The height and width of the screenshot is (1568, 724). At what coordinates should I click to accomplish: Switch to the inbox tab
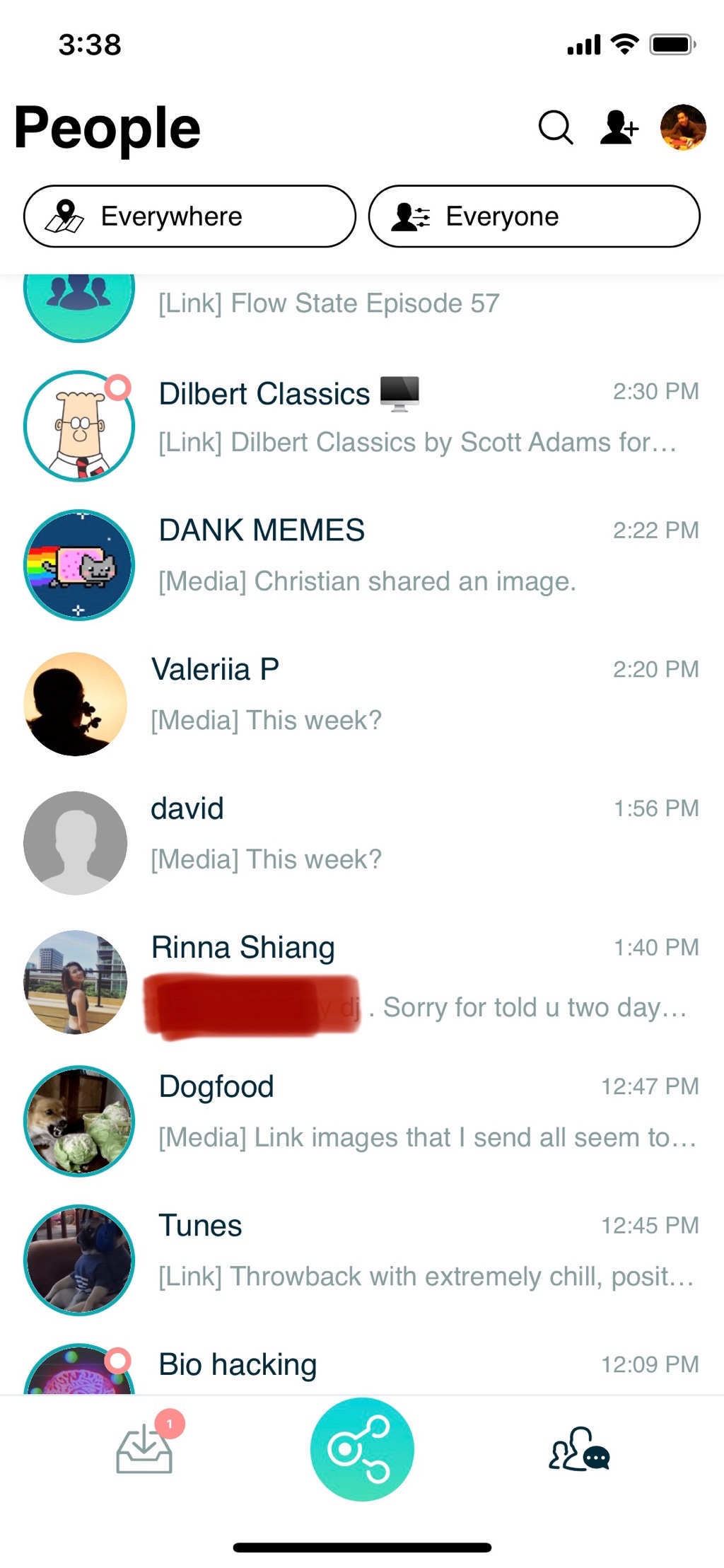[146, 1450]
